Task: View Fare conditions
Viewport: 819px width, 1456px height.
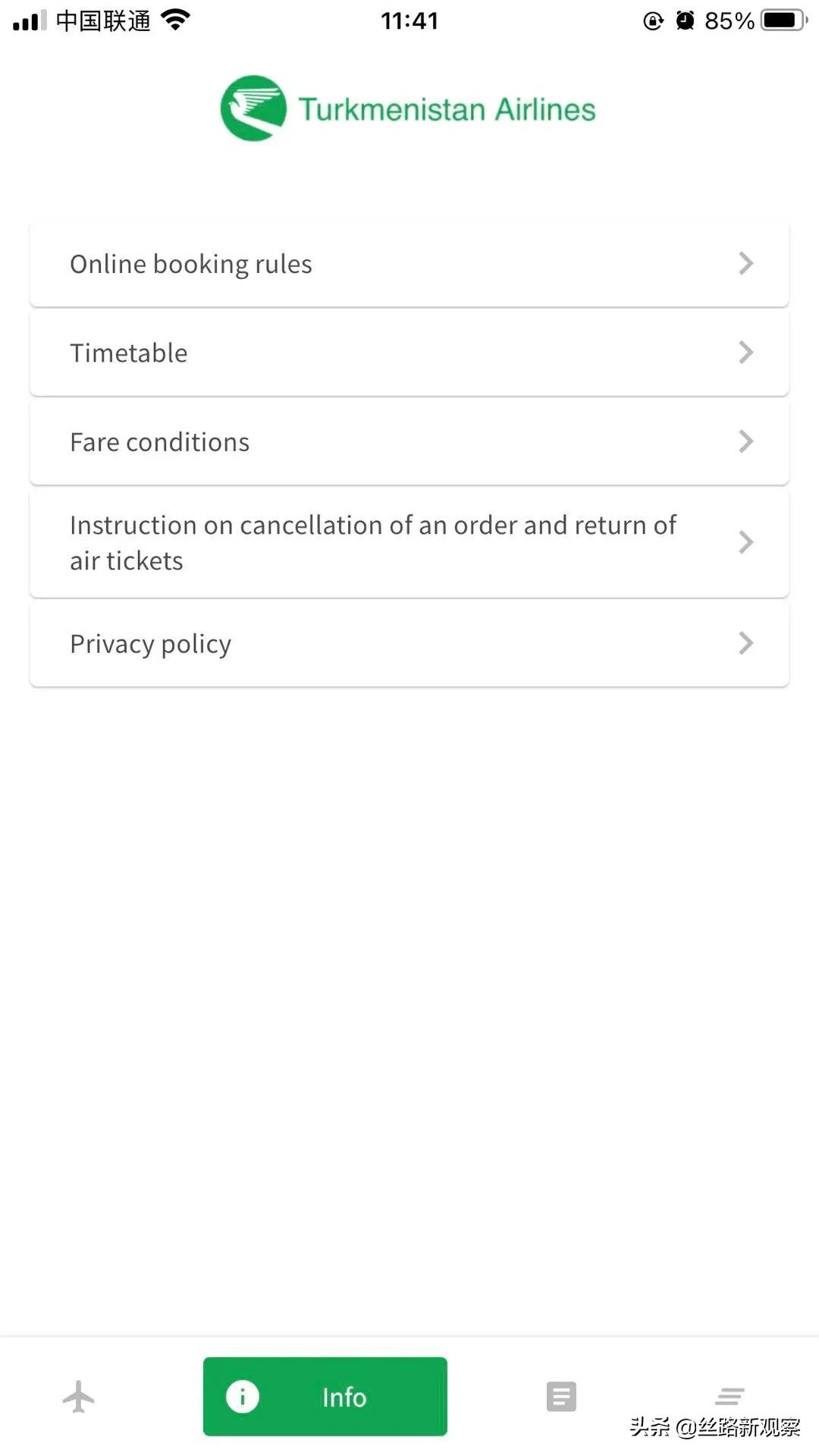Action: coord(409,442)
